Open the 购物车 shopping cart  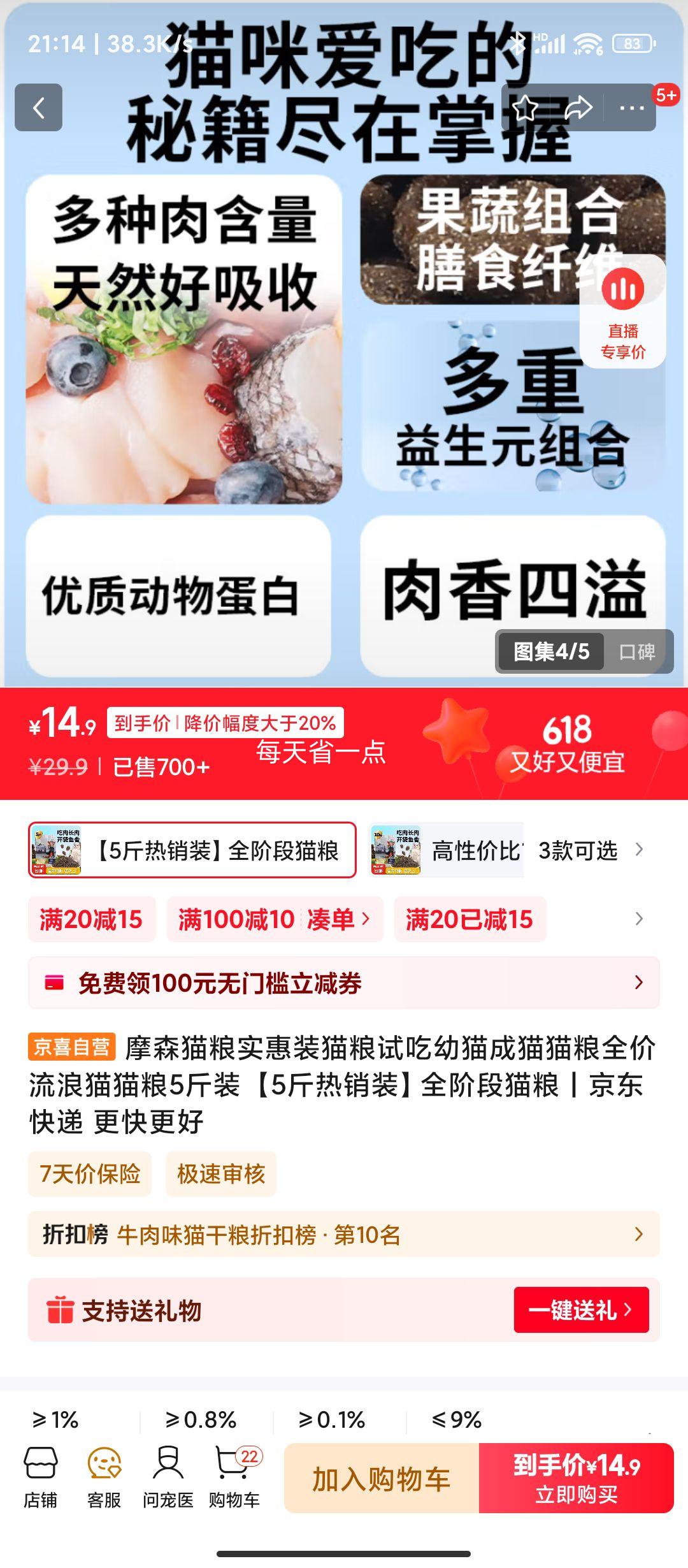pos(234,1477)
